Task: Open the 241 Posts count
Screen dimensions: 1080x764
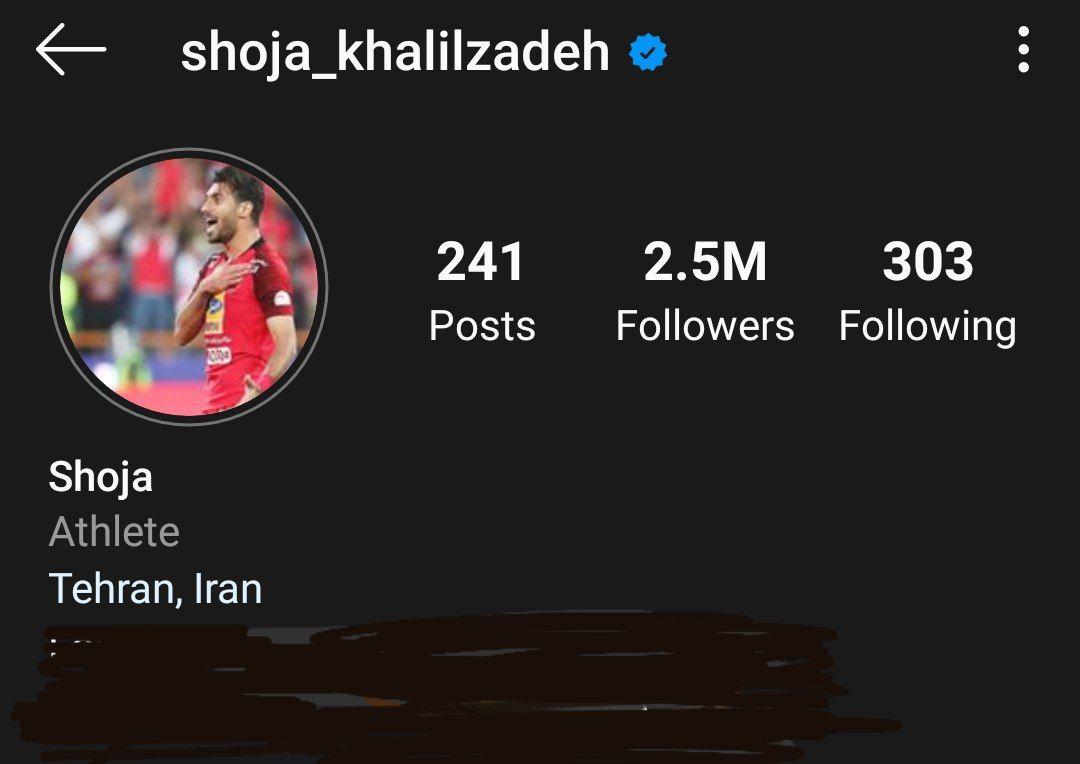Action: click(482, 292)
